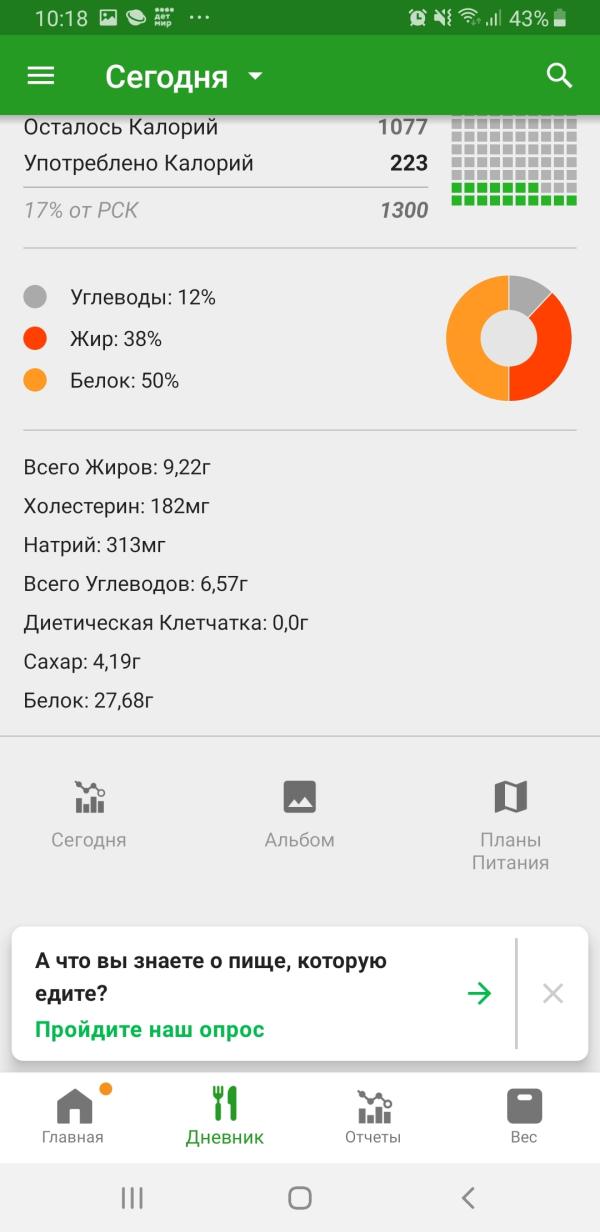Go back using system back button
The image size is (600, 1232).
467,1197
